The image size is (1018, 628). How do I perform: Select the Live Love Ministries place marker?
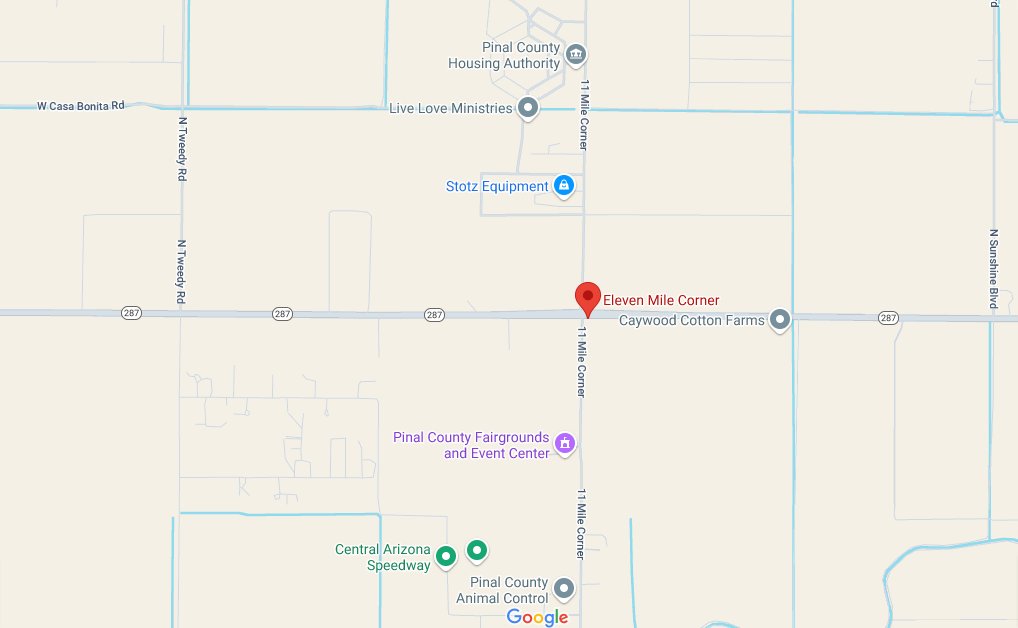click(529, 107)
